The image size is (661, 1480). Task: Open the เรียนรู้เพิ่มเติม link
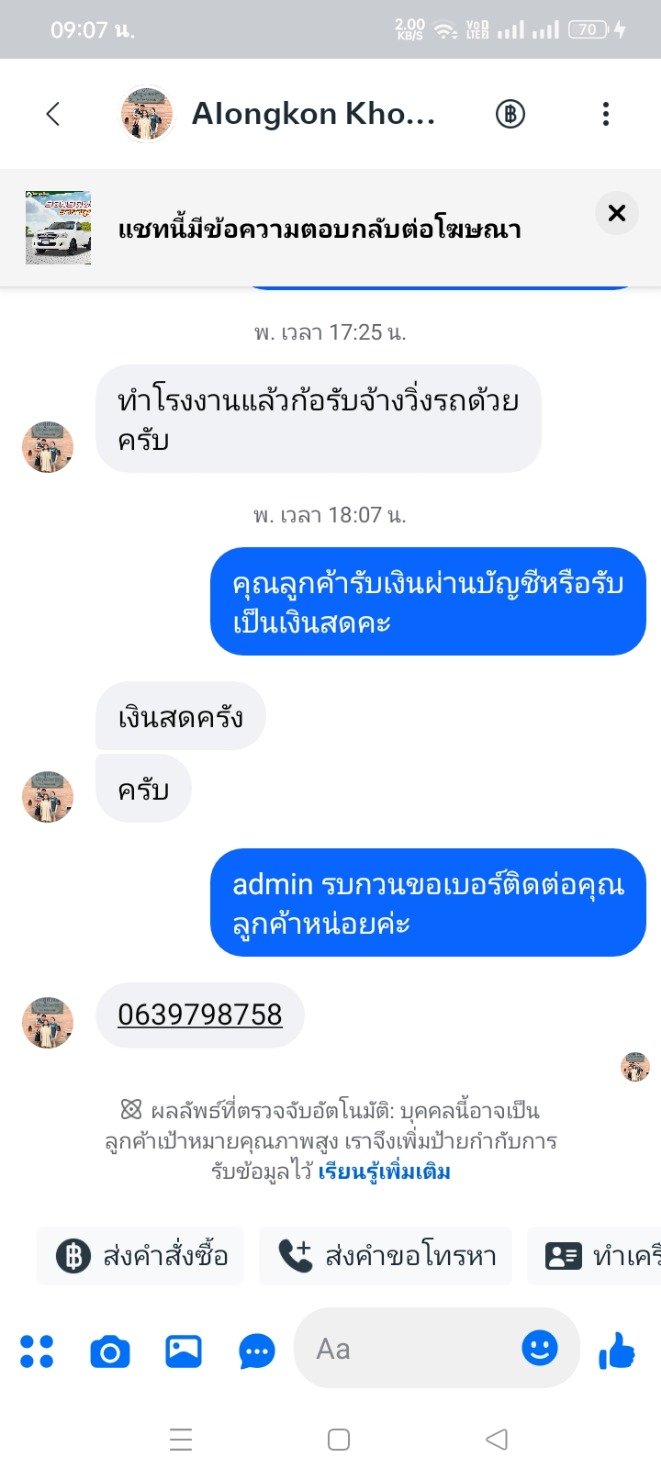(x=384, y=1172)
